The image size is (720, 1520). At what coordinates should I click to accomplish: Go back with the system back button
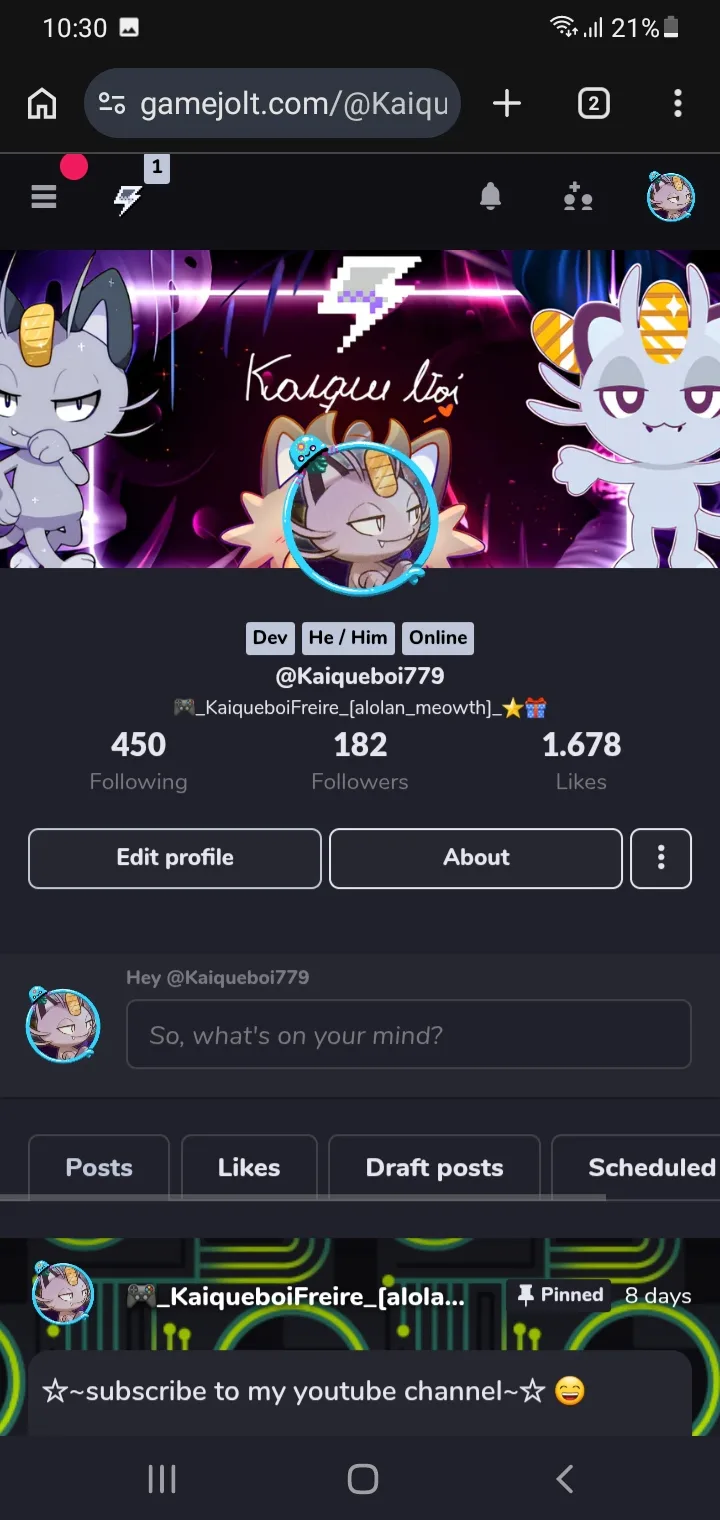click(565, 1478)
